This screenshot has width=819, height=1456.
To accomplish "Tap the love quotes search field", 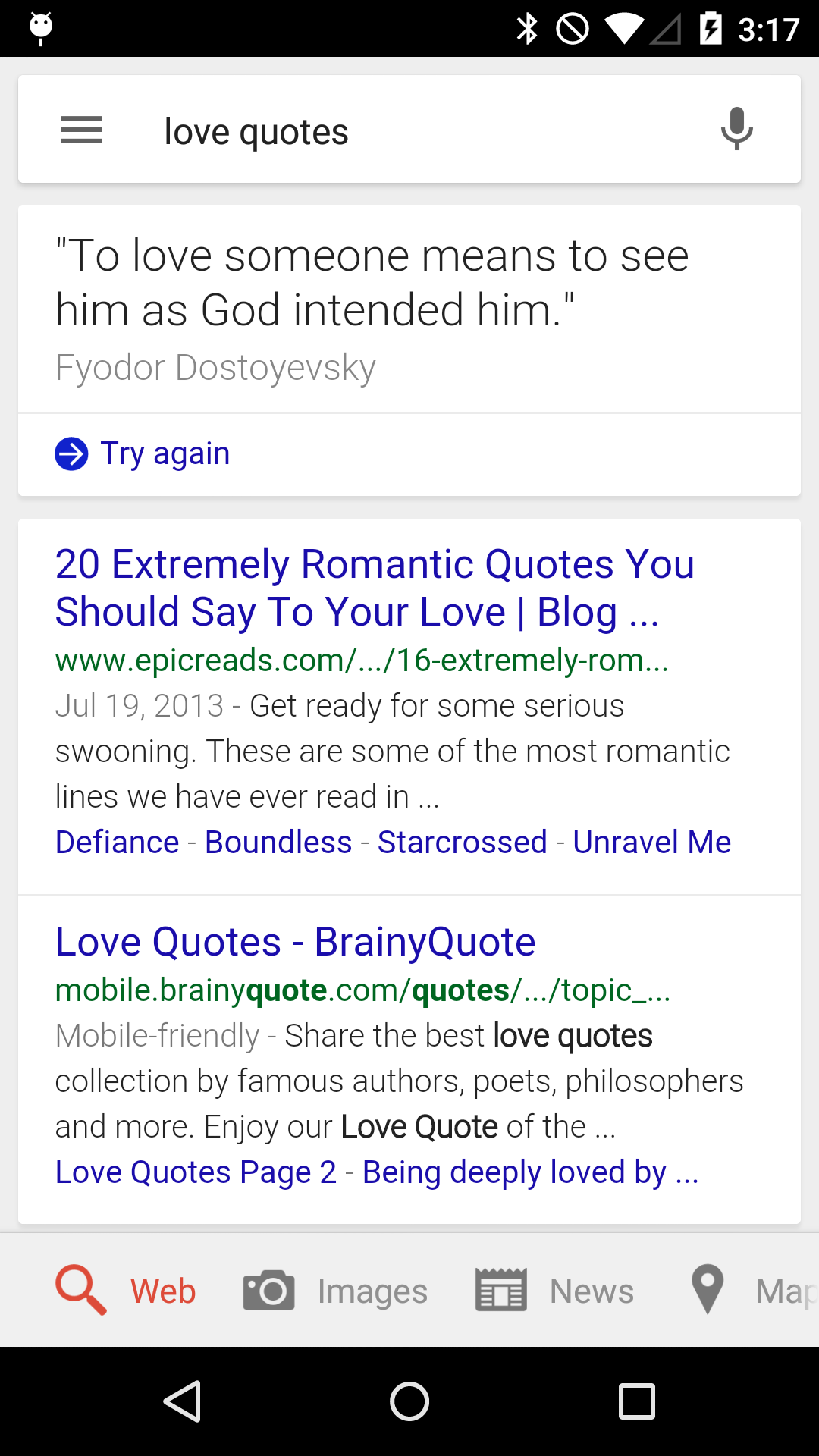I will pyautogui.click(x=379, y=129).
